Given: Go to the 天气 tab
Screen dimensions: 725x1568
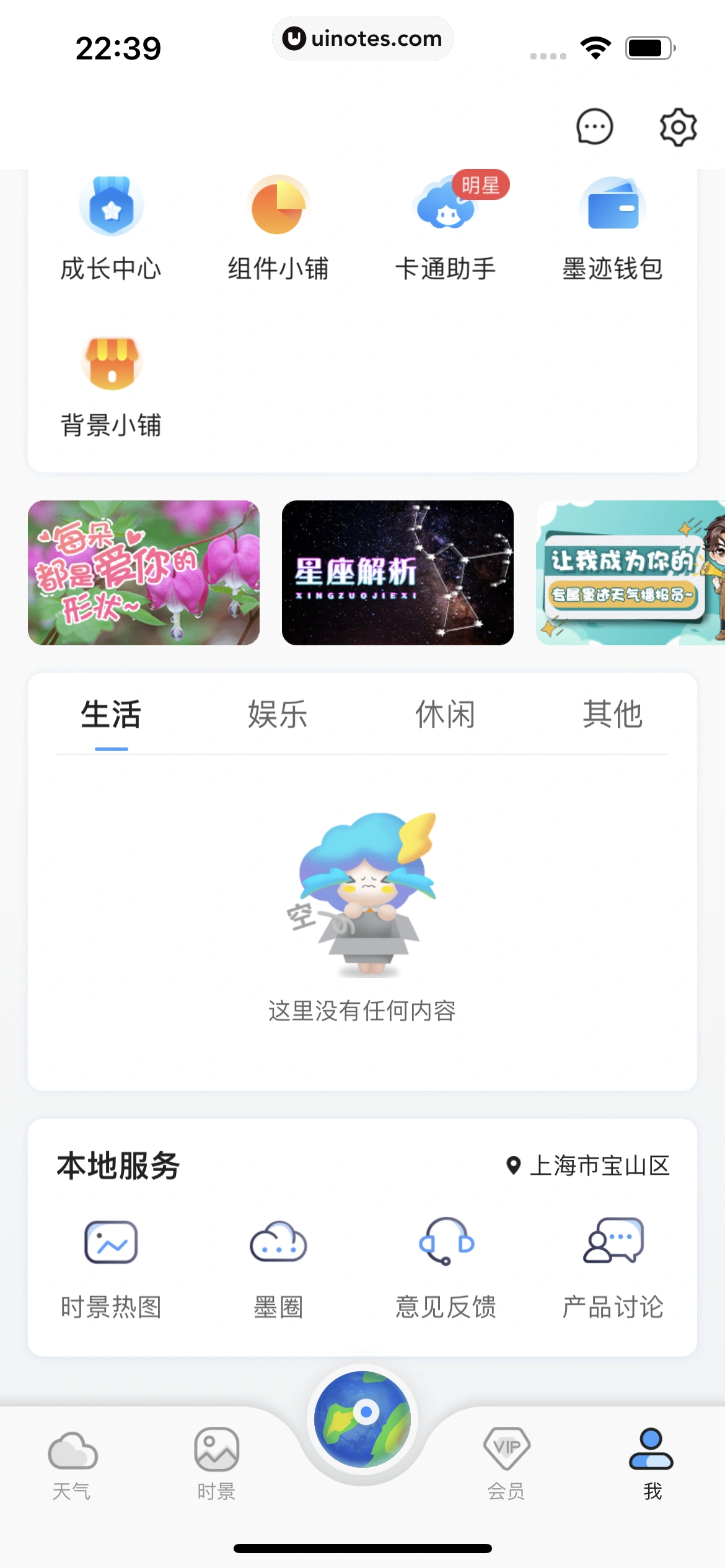Looking at the screenshot, I should point(72,1464).
